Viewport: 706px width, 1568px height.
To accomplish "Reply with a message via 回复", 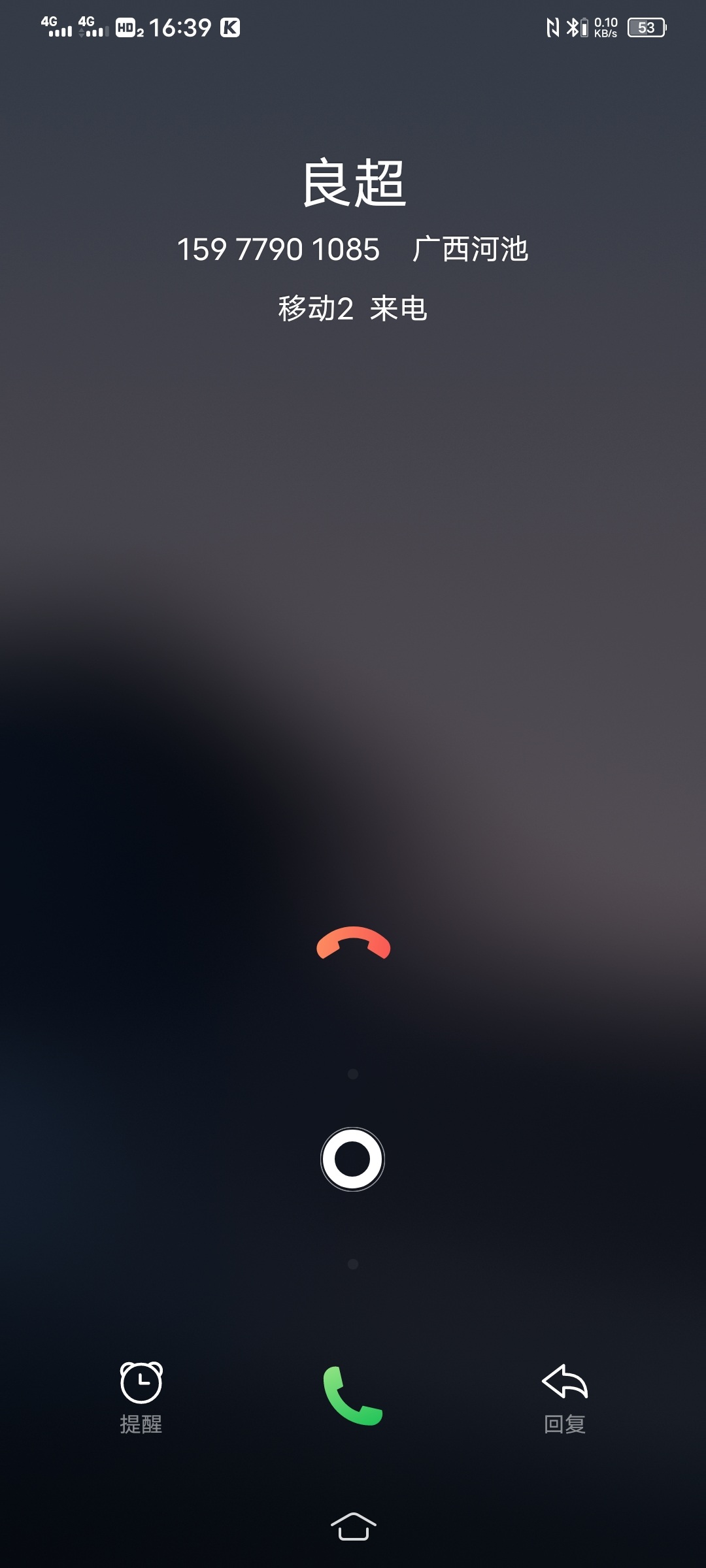I will click(x=565, y=1397).
